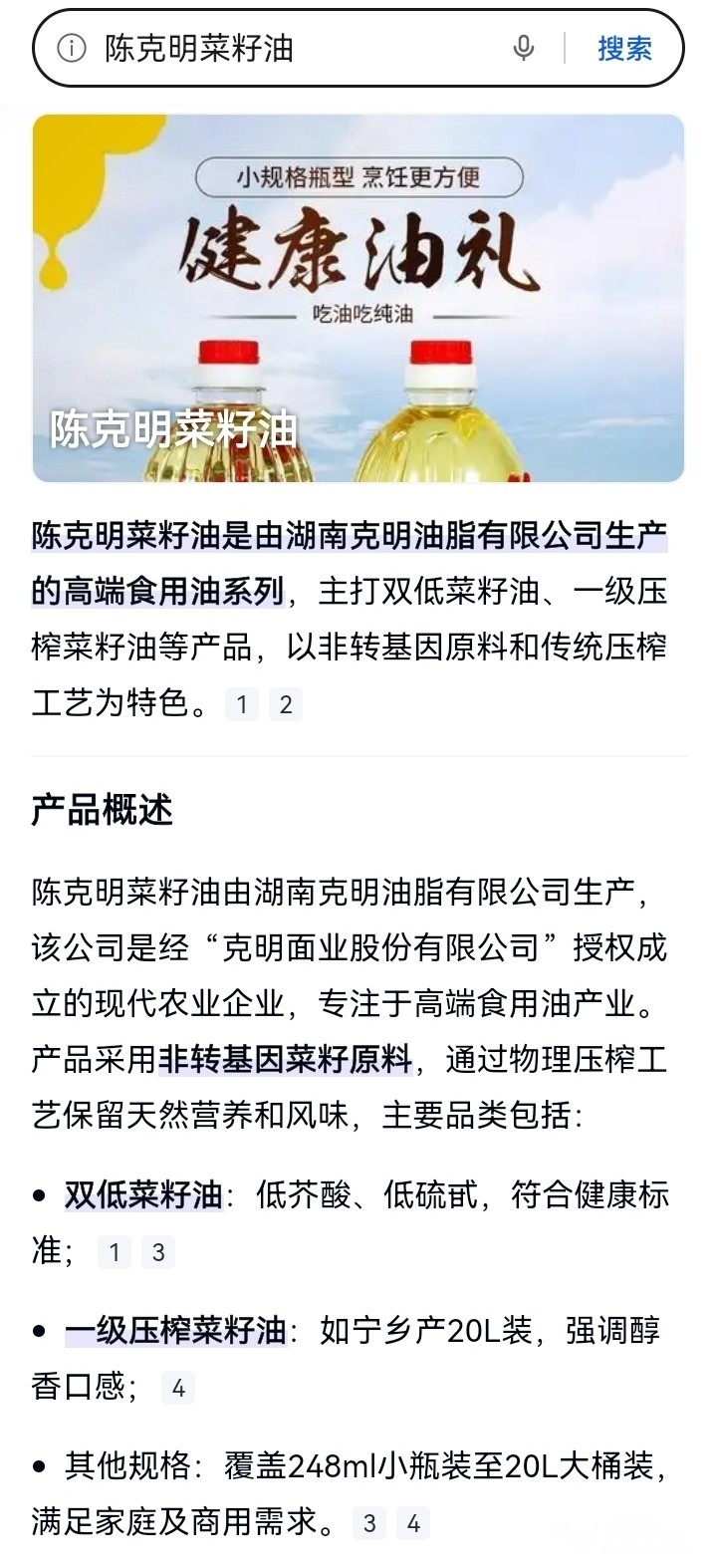The height and width of the screenshot is (1568, 717).
Task: Tap the highlighted 一级压榨菜籽油 term
Action: coord(175,1330)
